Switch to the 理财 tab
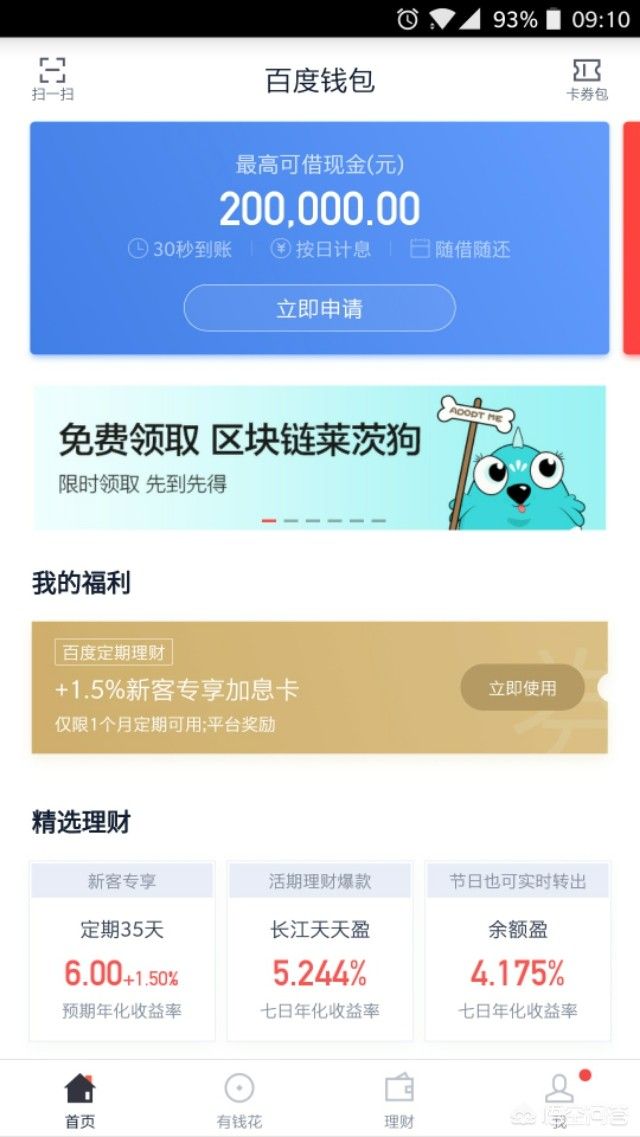 [x=399, y=1098]
